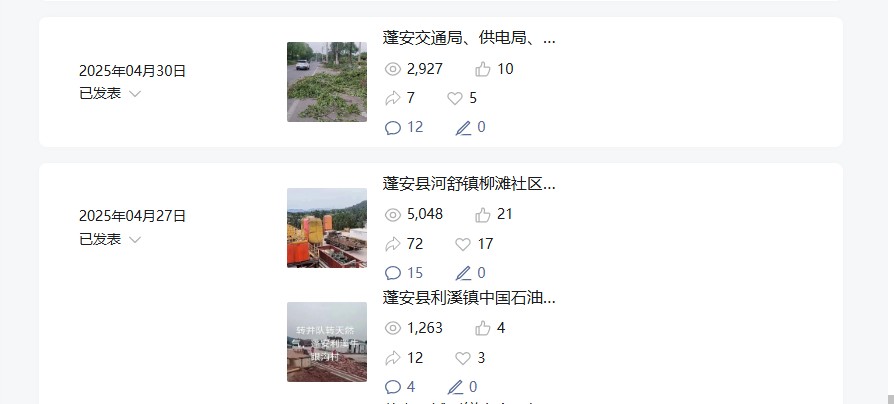Open article titled 蓬安县河舒镇柳滩社区
The height and width of the screenshot is (404, 894).
click(x=468, y=184)
